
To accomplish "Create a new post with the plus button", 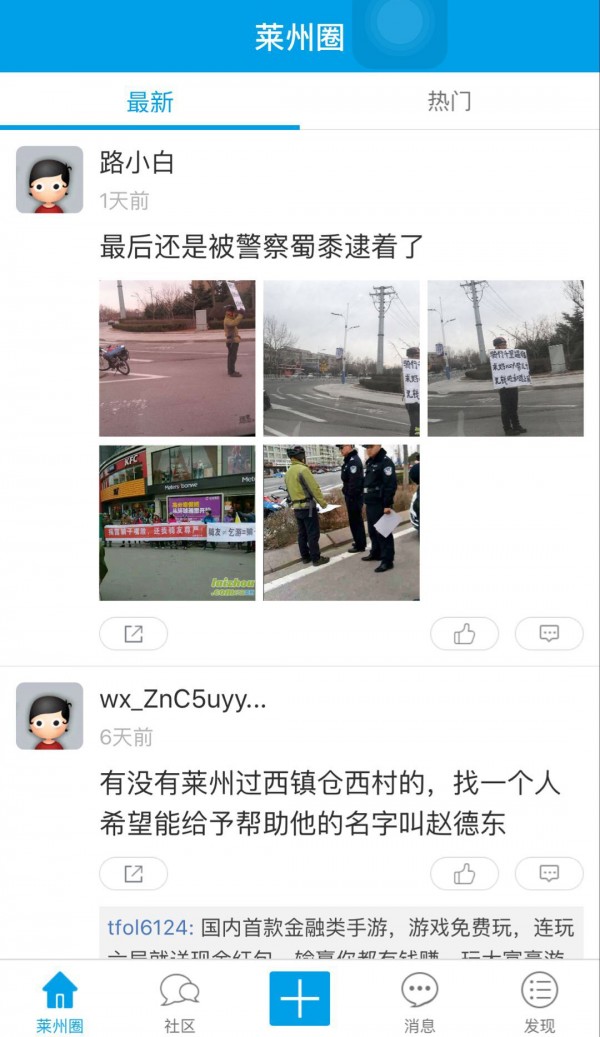I will [x=299, y=998].
